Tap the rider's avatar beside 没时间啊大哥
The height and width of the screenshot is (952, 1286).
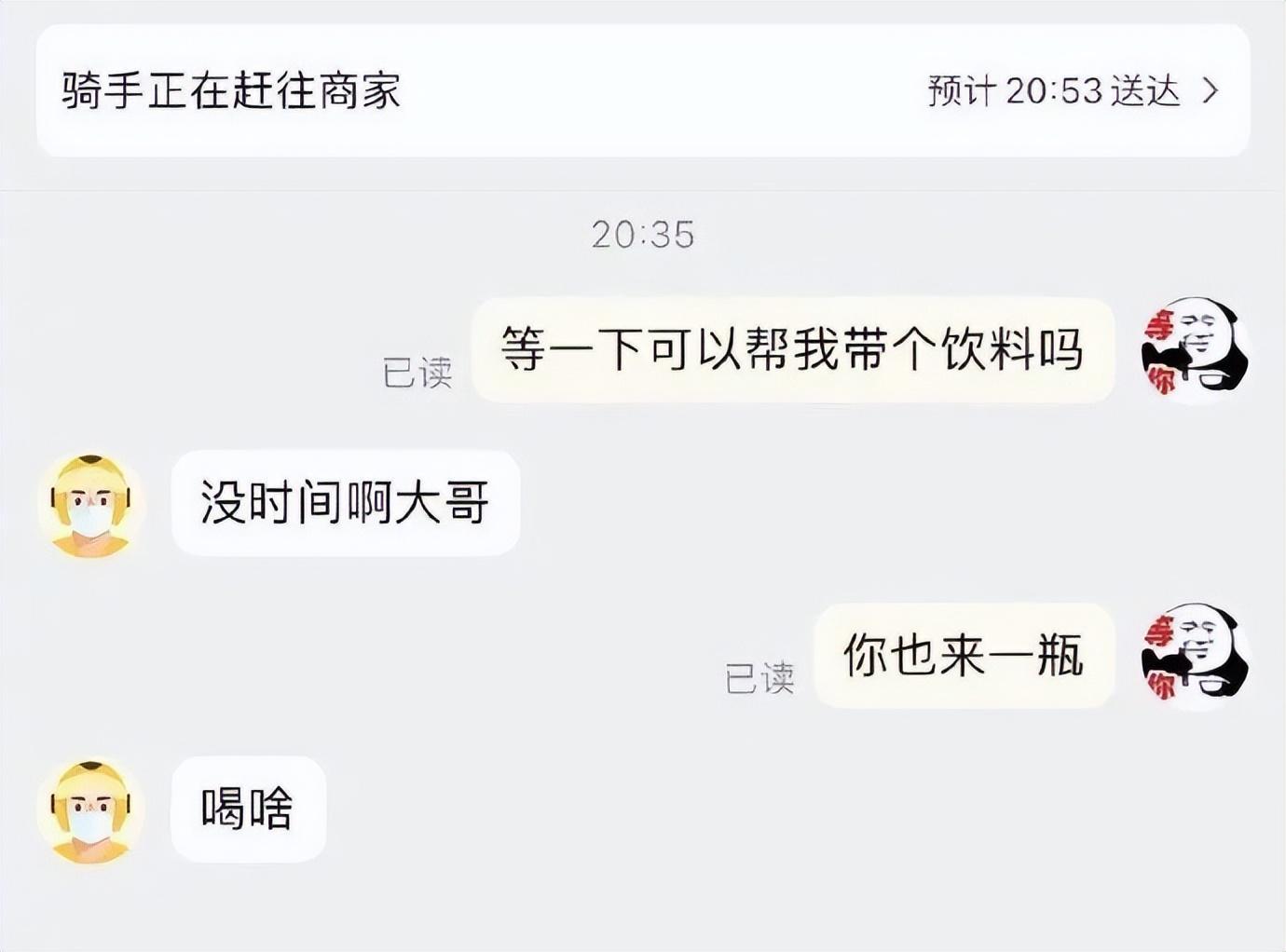[x=90, y=505]
